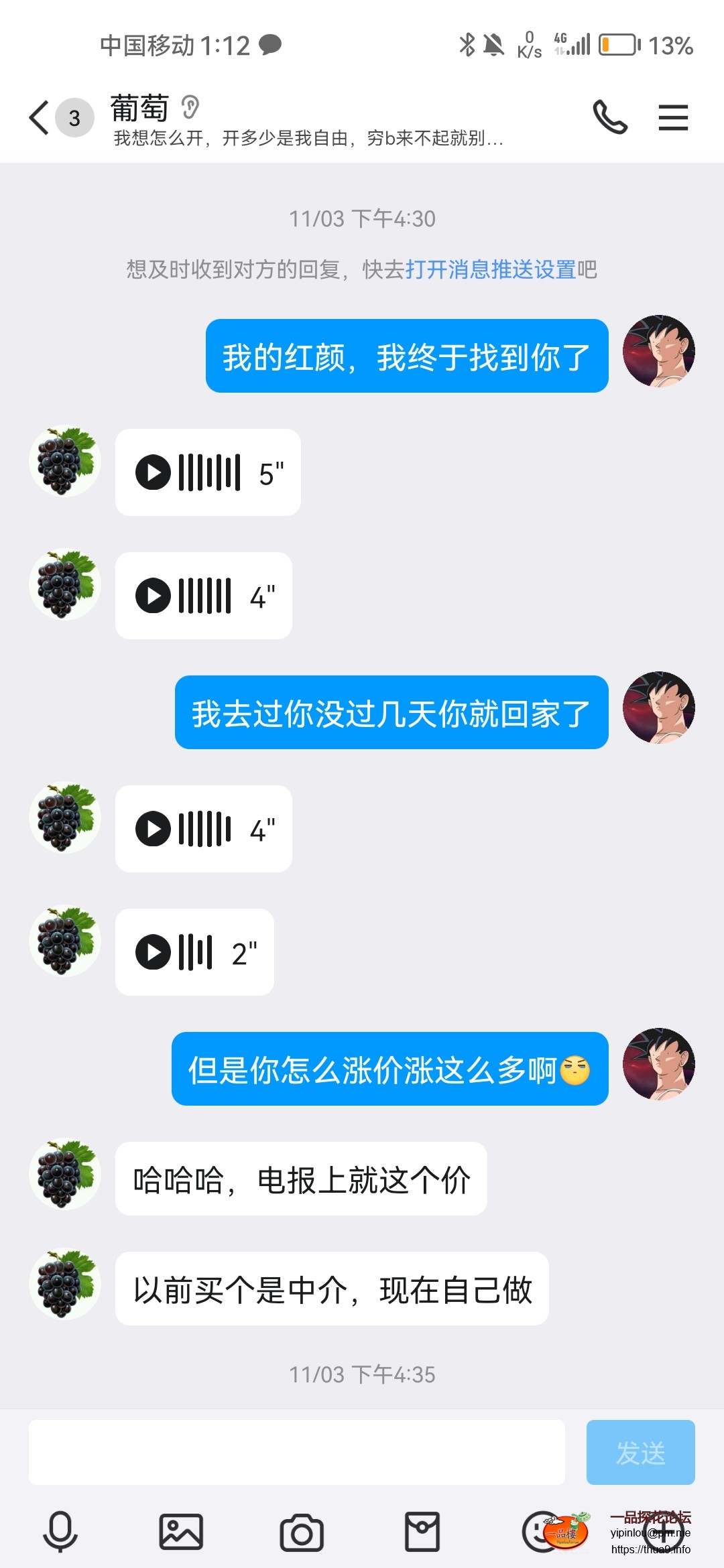Start a call with the phone icon
Screen dimensions: 724x1568
611,118
